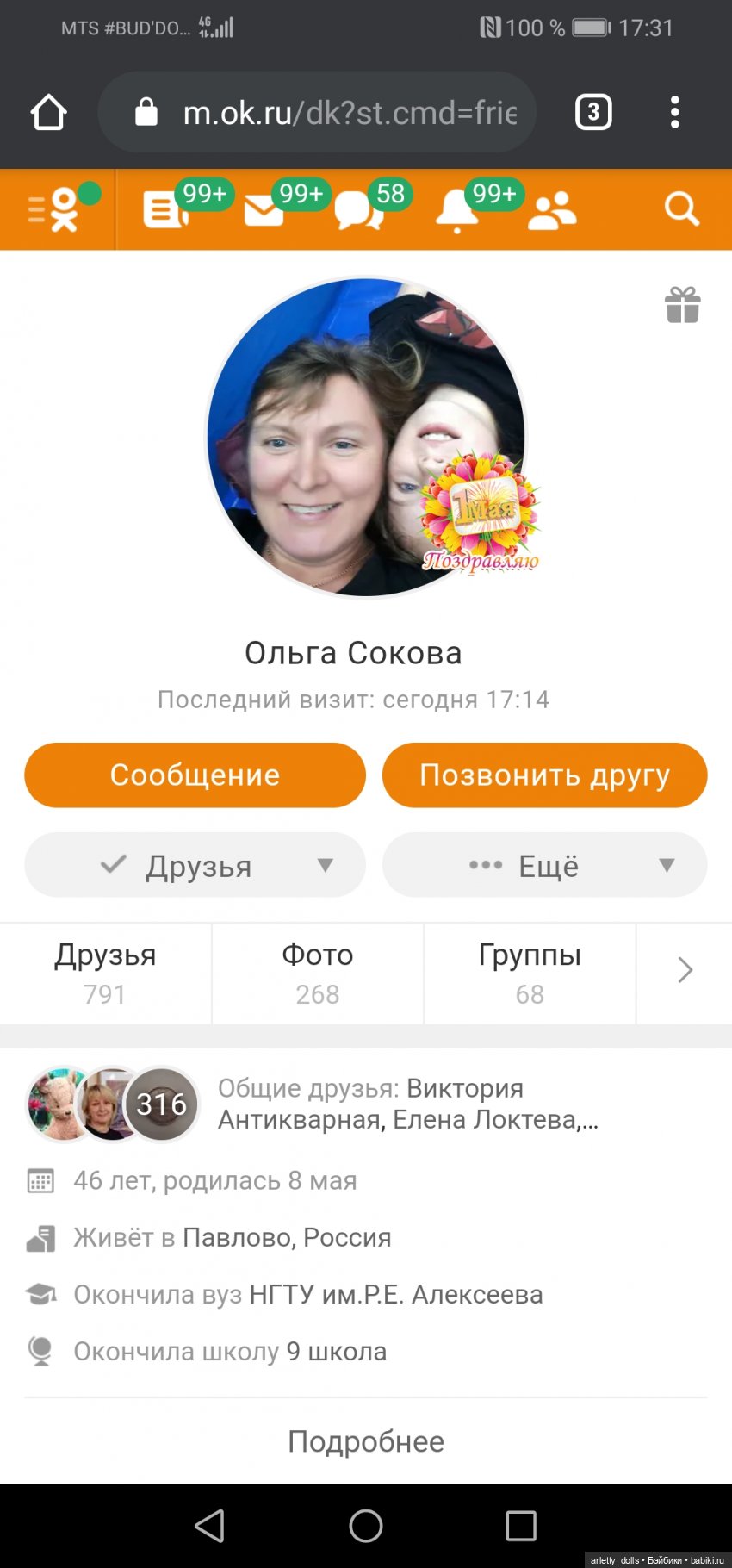Open discussions with 58 badge
The width and height of the screenshot is (732, 1568).
click(357, 210)
